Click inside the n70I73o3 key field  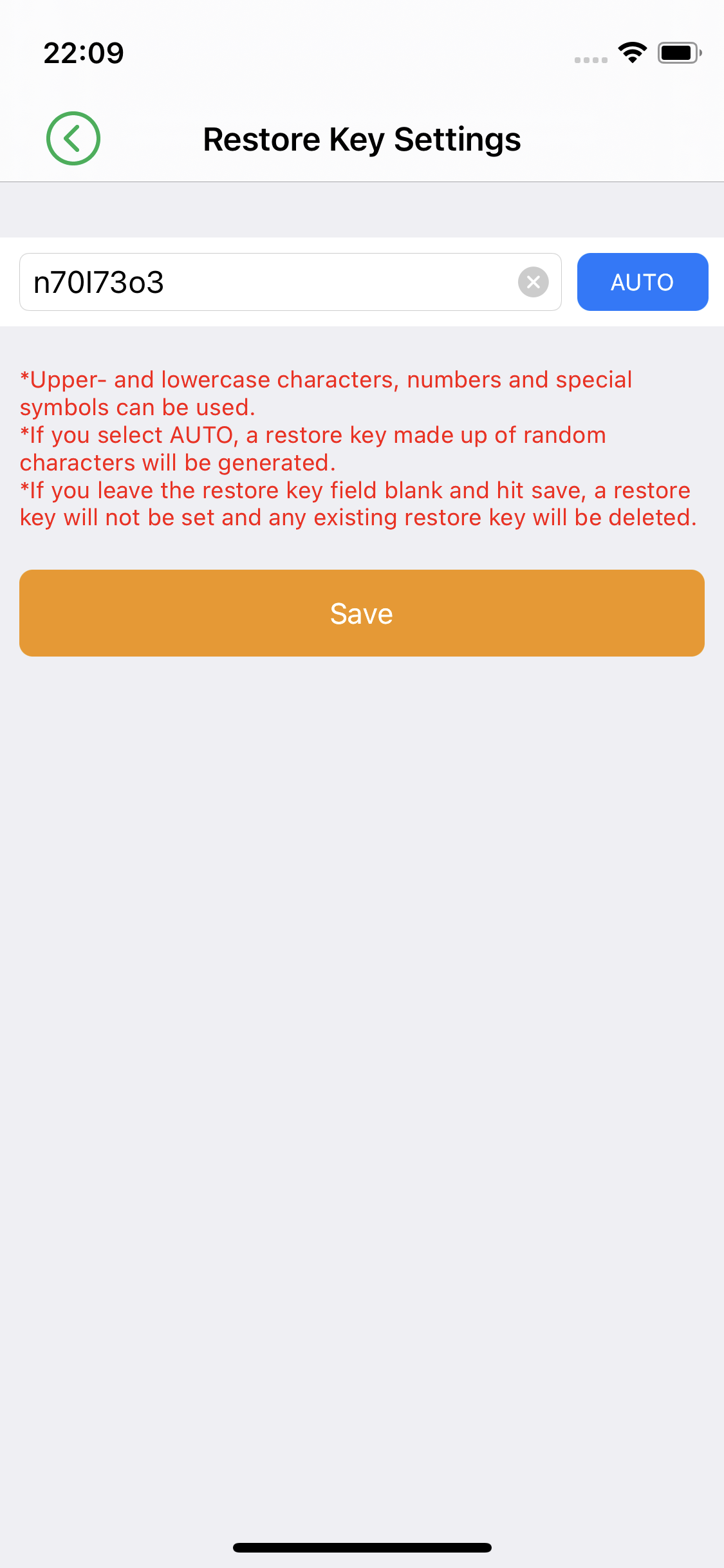pyautogui.click(x=257, y=281)
